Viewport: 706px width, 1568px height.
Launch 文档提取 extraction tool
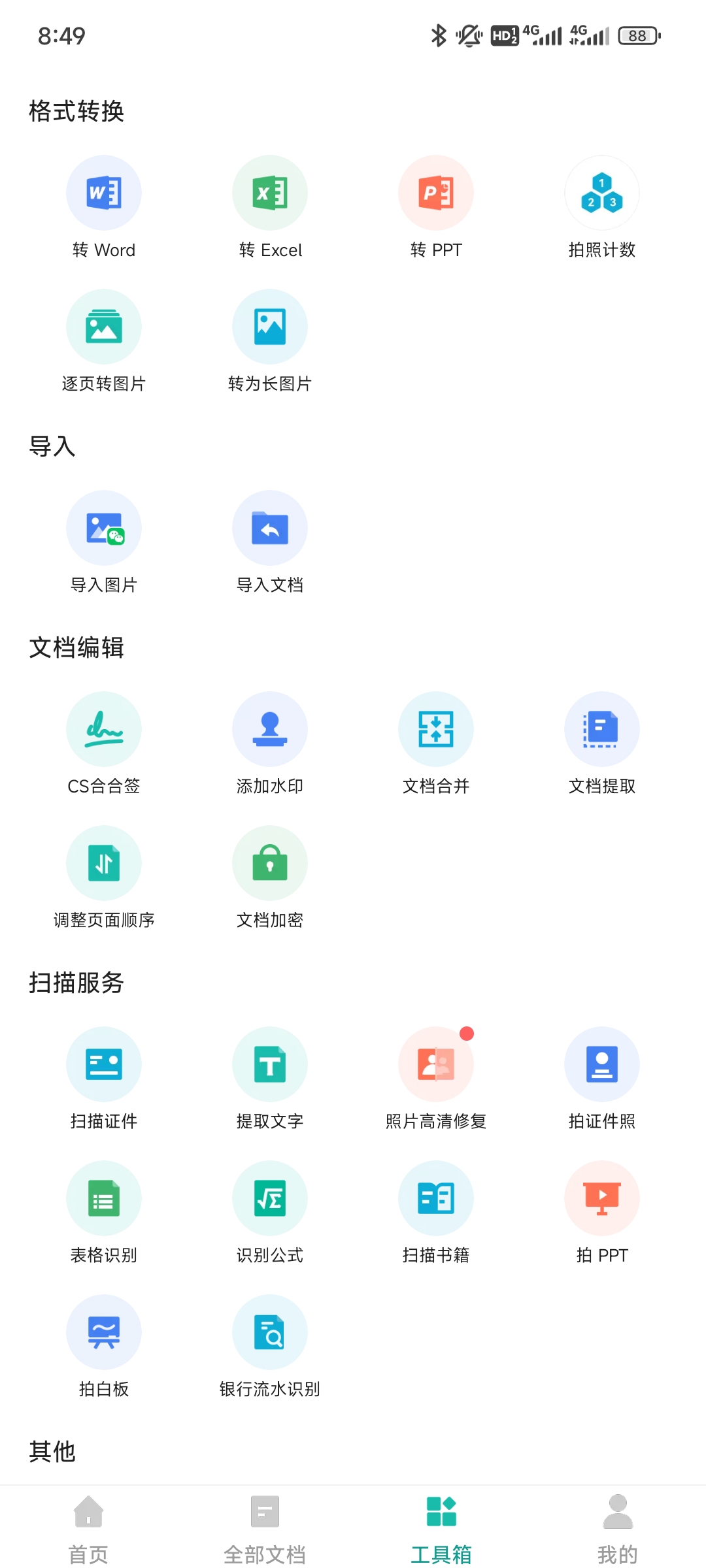602,730
